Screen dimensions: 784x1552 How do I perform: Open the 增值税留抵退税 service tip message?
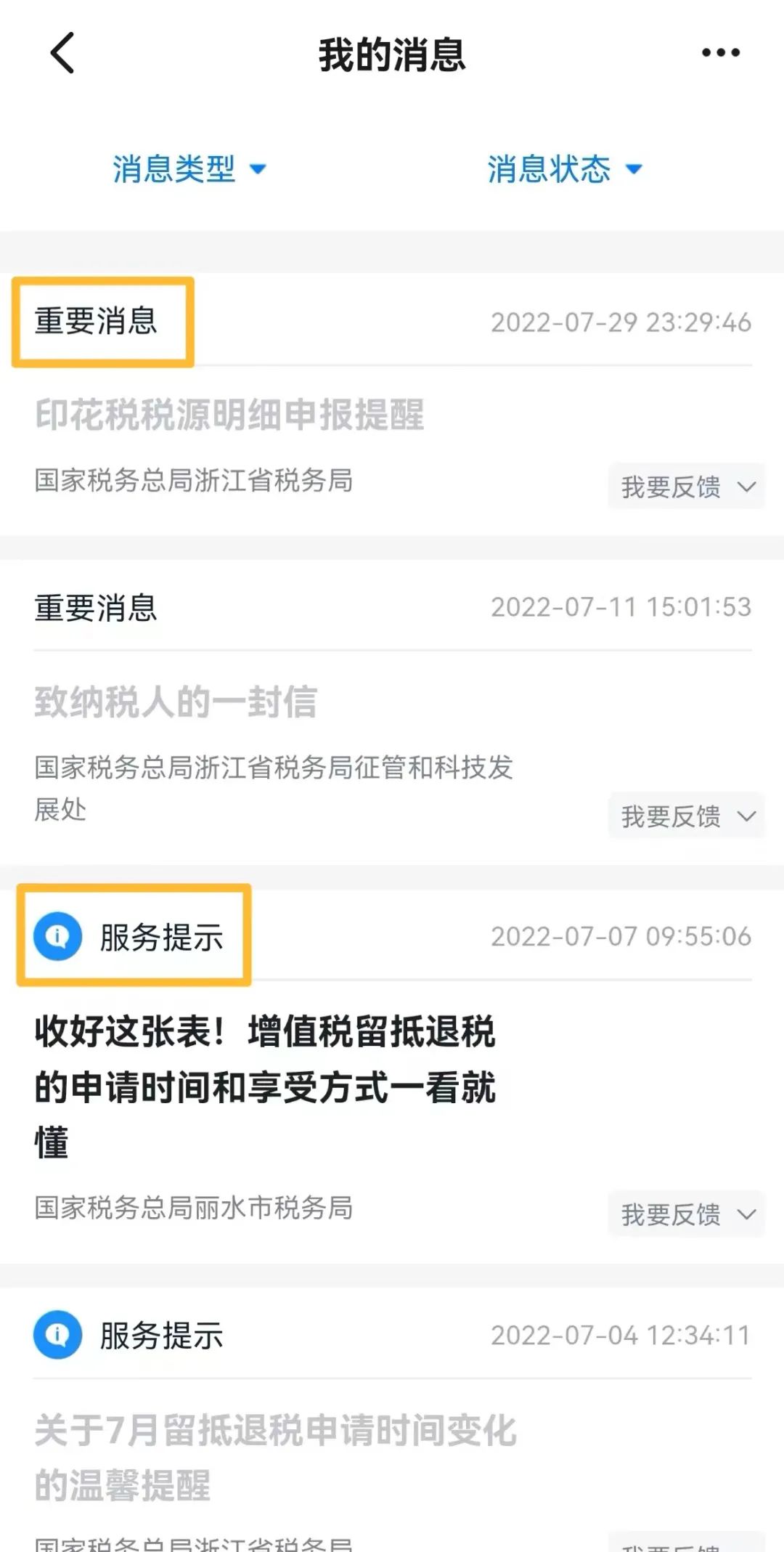pos(265,1086)
